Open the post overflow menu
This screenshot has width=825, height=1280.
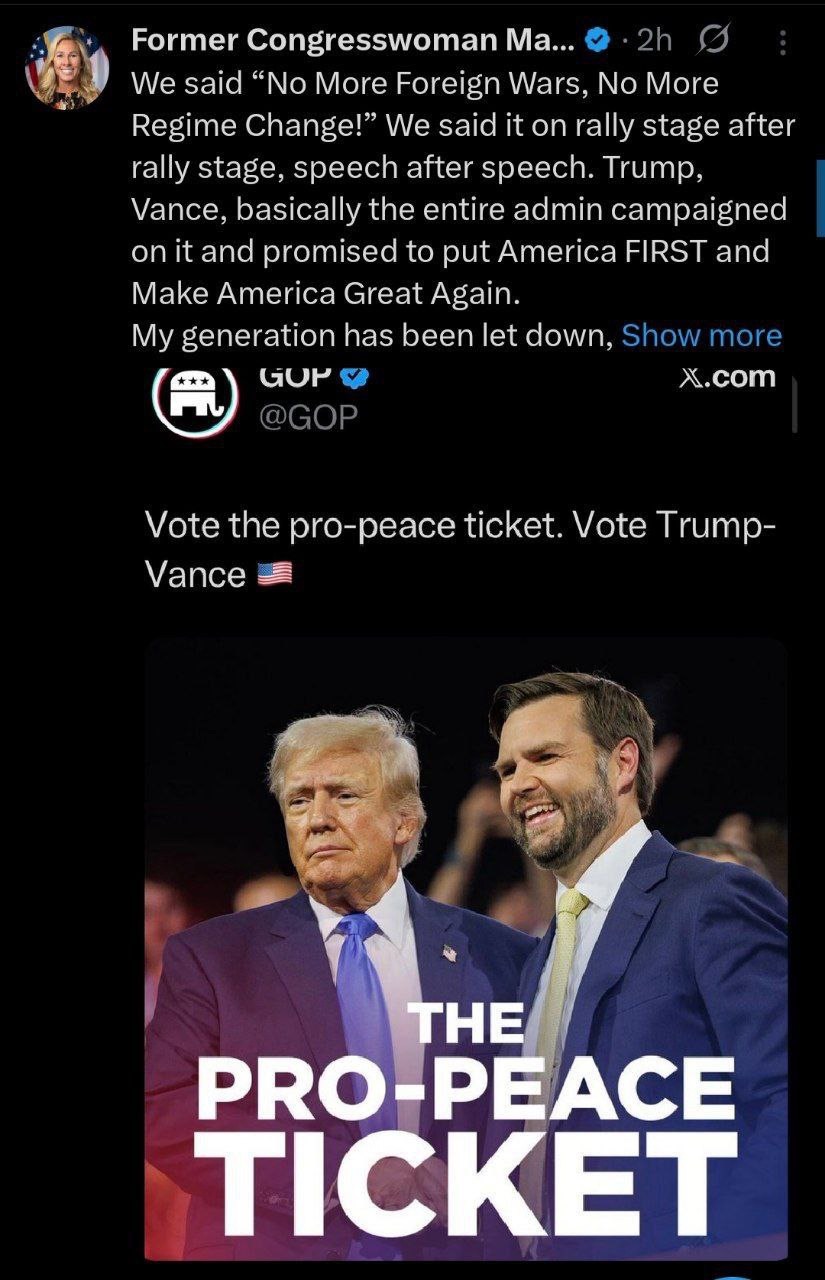pyautogui.click(x=783, y=42)
